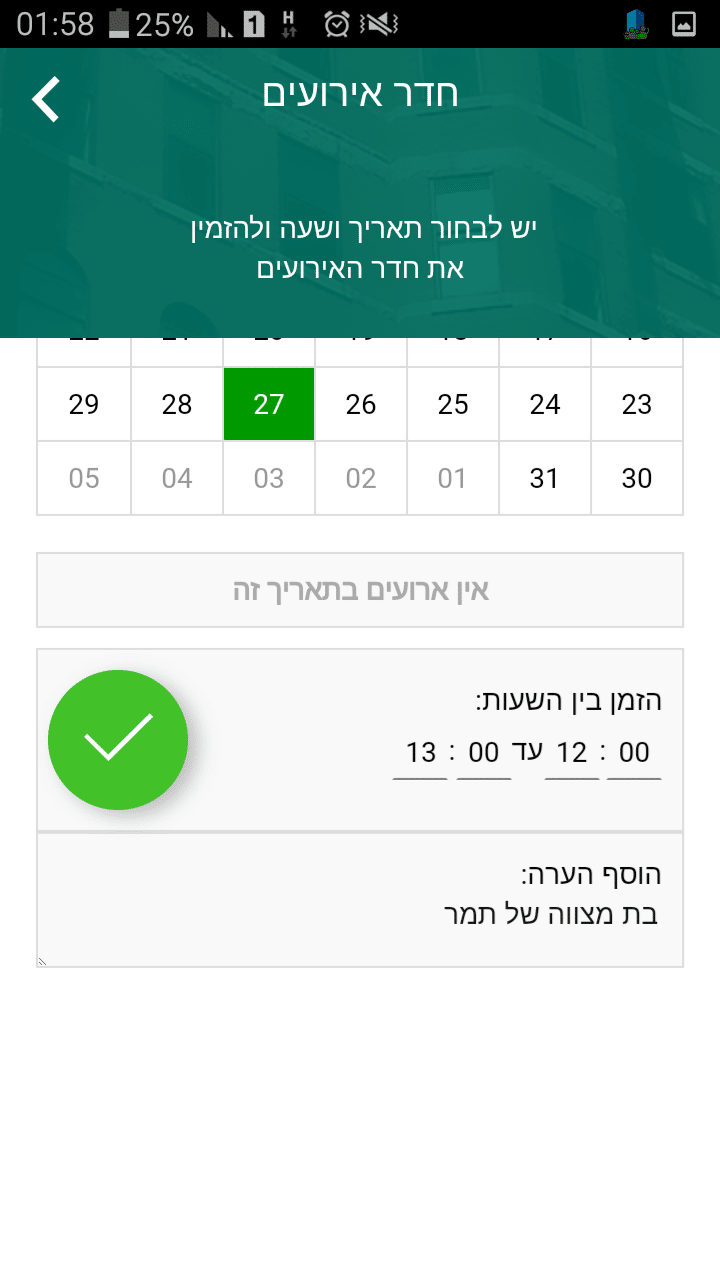Pick date 31 in the calendar
Viewport: 720px width, 1280px height.
pos(545,478)
